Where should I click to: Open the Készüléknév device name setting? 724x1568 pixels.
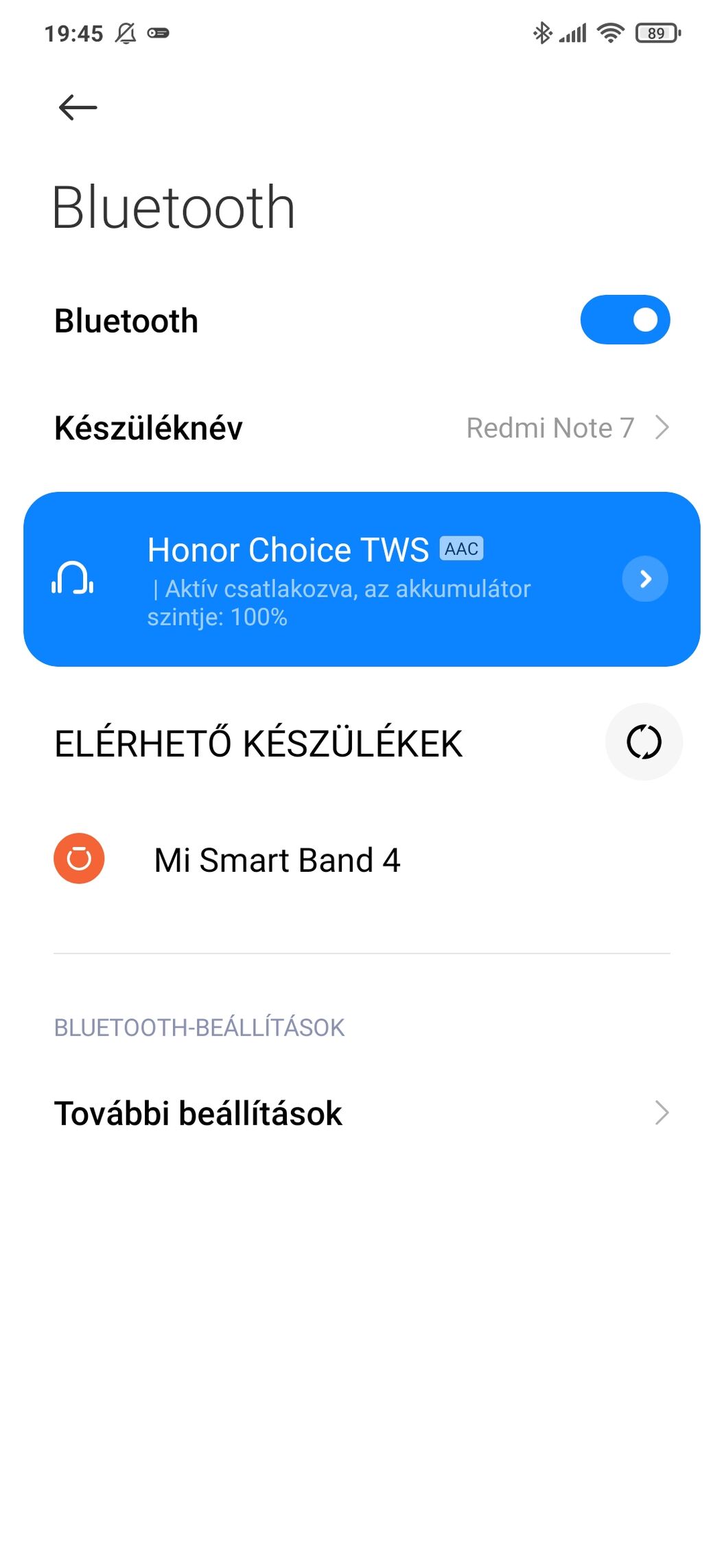pyautogui.click(x=362, y=427)
